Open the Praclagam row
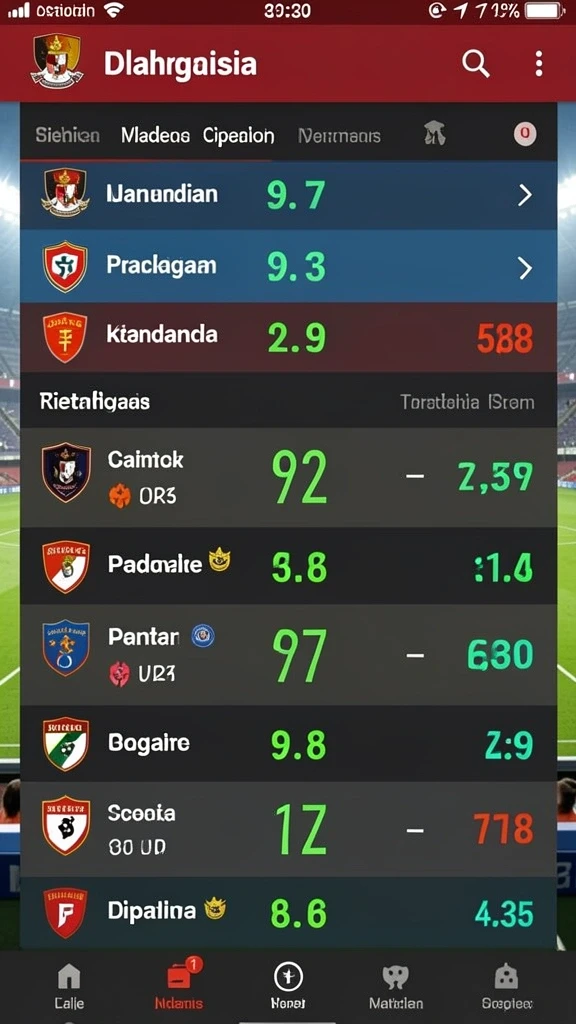 pyautogui.click(x=289, y=266)
